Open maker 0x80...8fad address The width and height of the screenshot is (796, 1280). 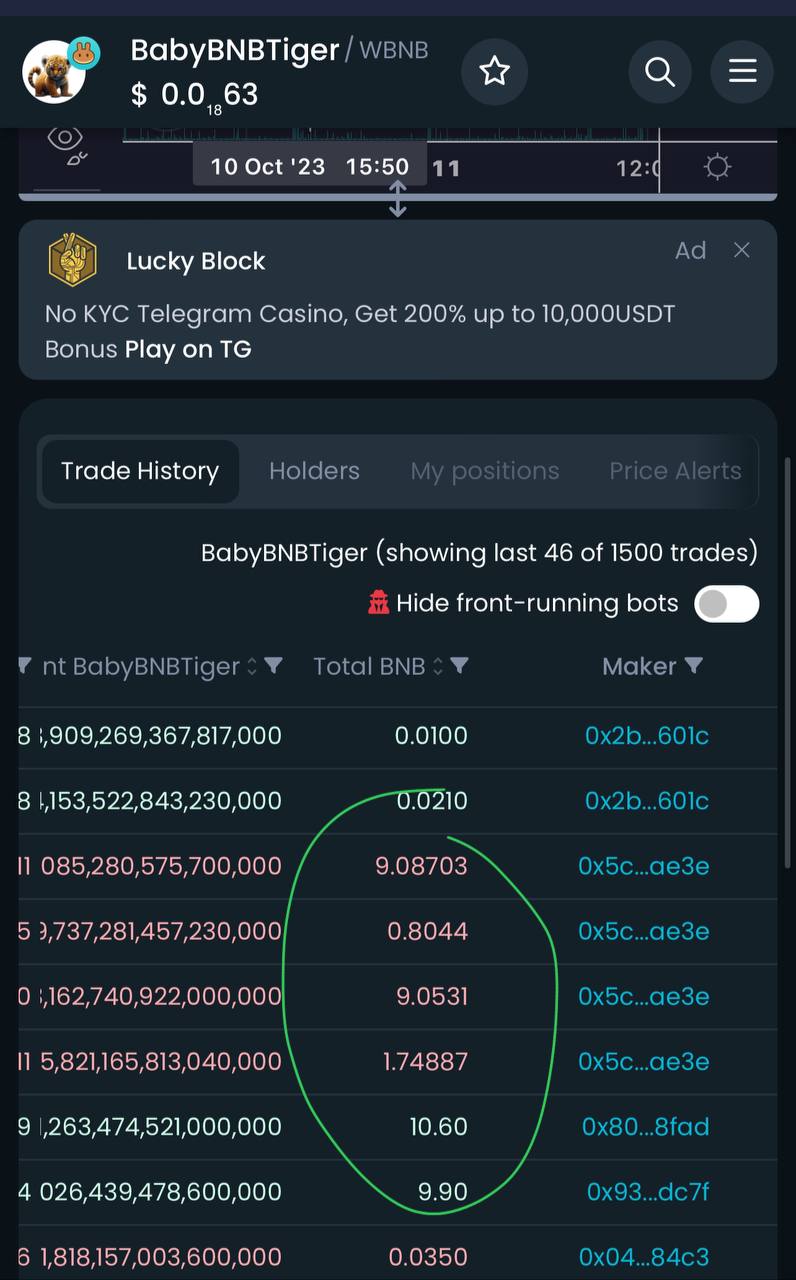[645, 1127]
